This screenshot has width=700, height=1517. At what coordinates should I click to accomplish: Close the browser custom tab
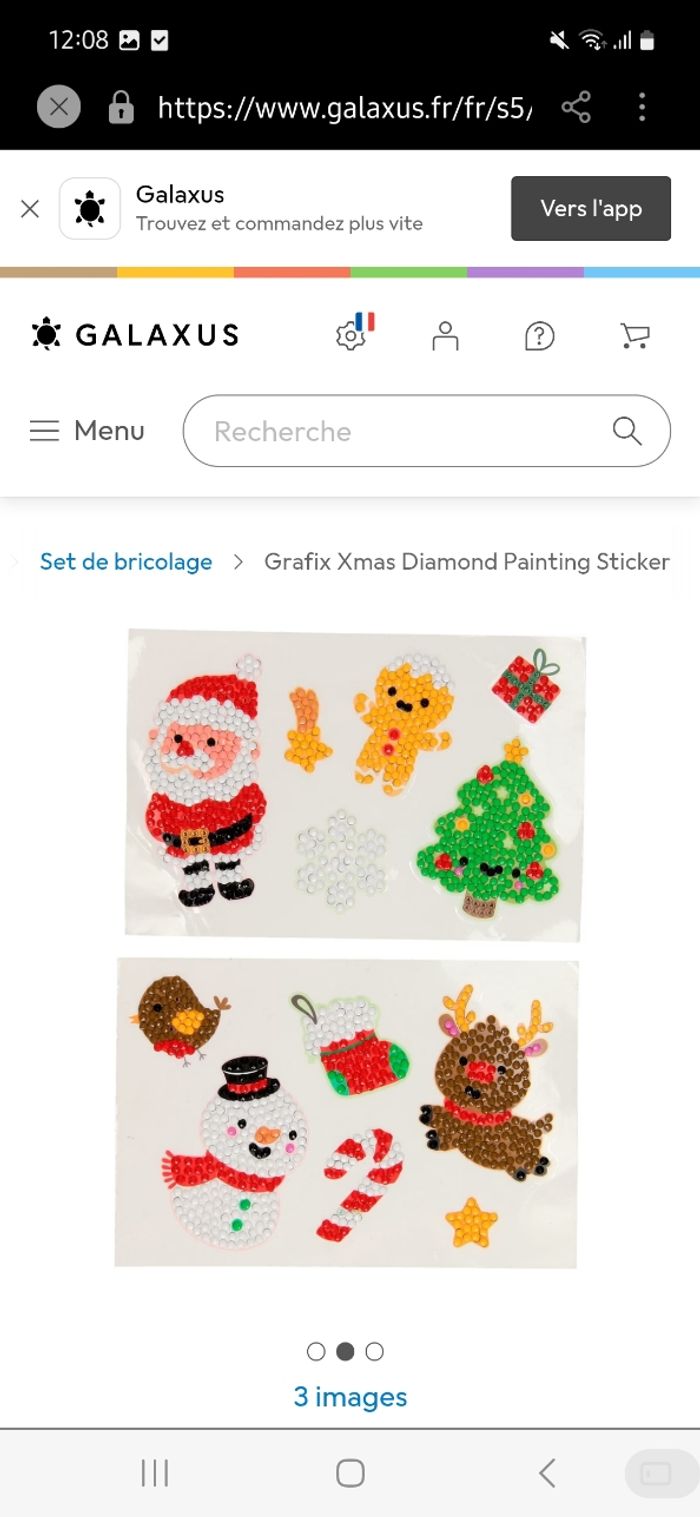[x=58, y=106]
